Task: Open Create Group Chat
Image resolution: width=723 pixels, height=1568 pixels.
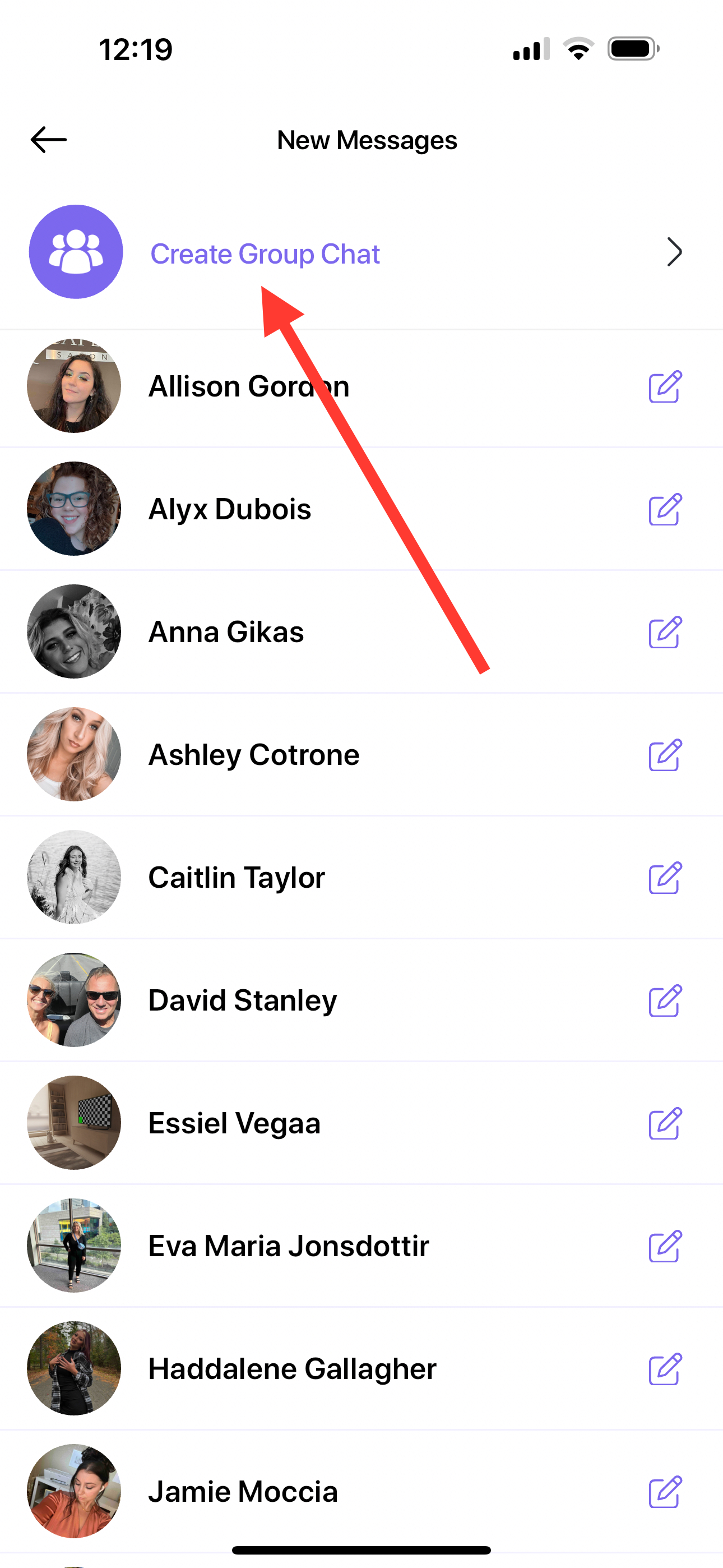Action: click(265, 253)
